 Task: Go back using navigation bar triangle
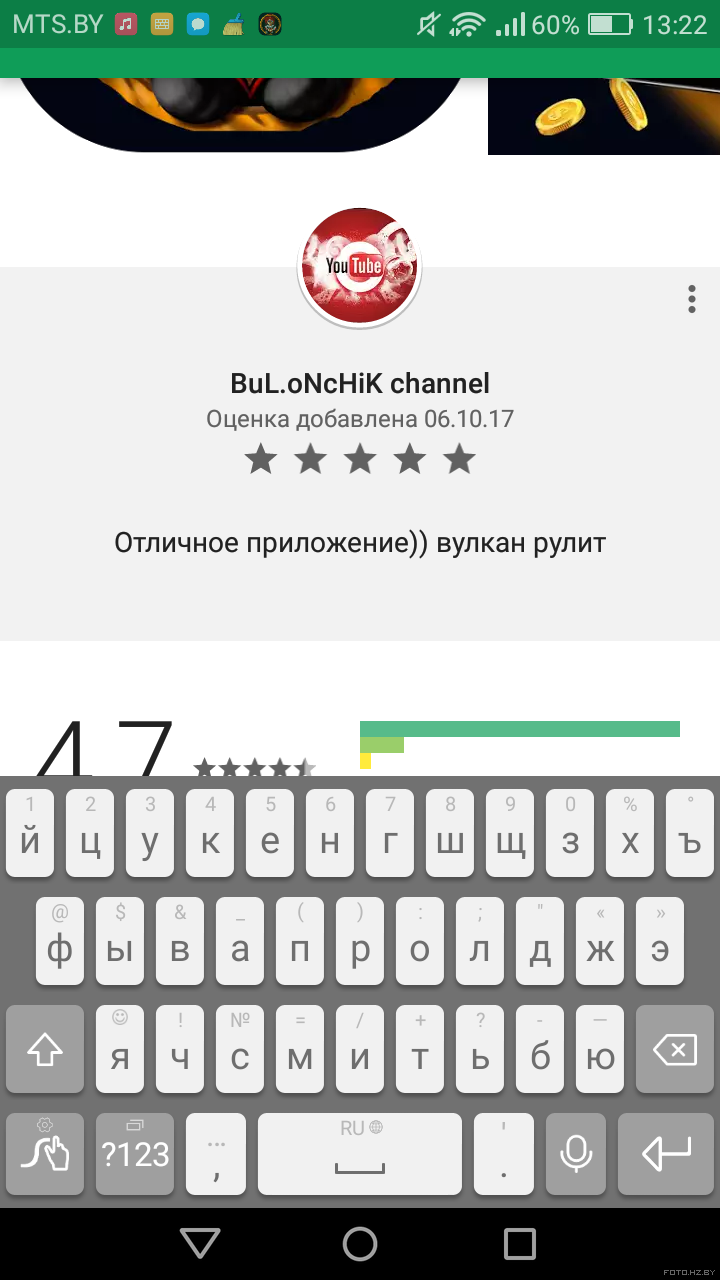click(x=200, y=1243)
